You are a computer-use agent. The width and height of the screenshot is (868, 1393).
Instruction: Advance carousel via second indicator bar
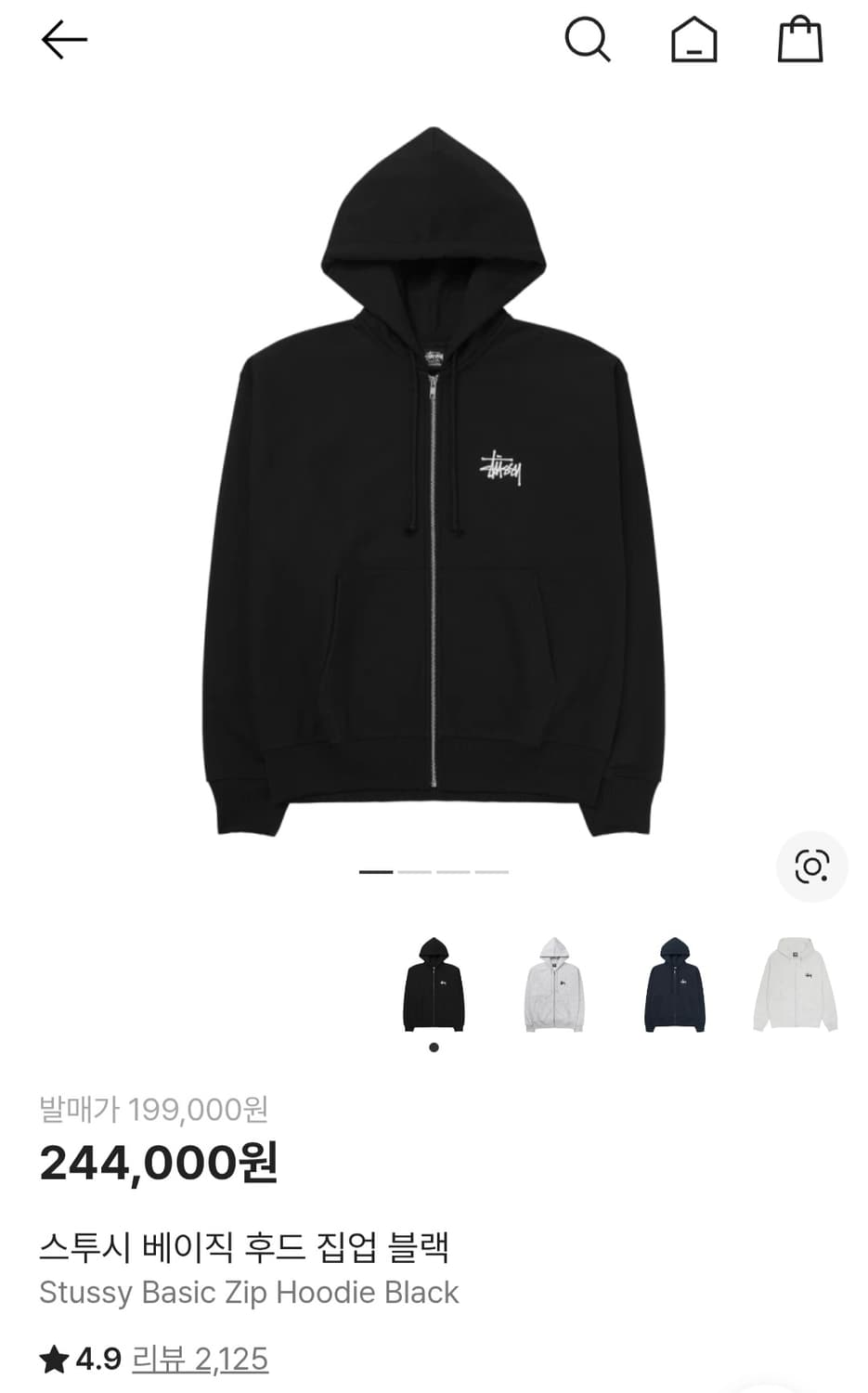(x=414, y=874)
